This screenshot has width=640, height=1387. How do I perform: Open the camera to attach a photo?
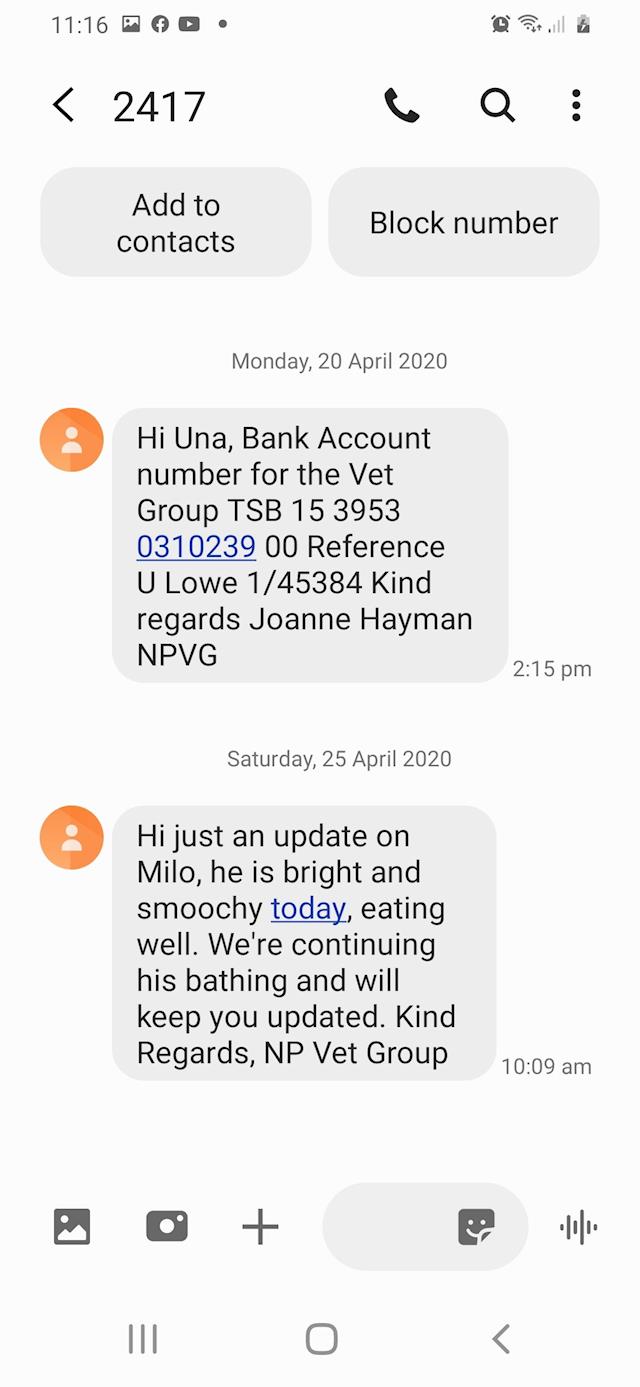coord(167,1226)
